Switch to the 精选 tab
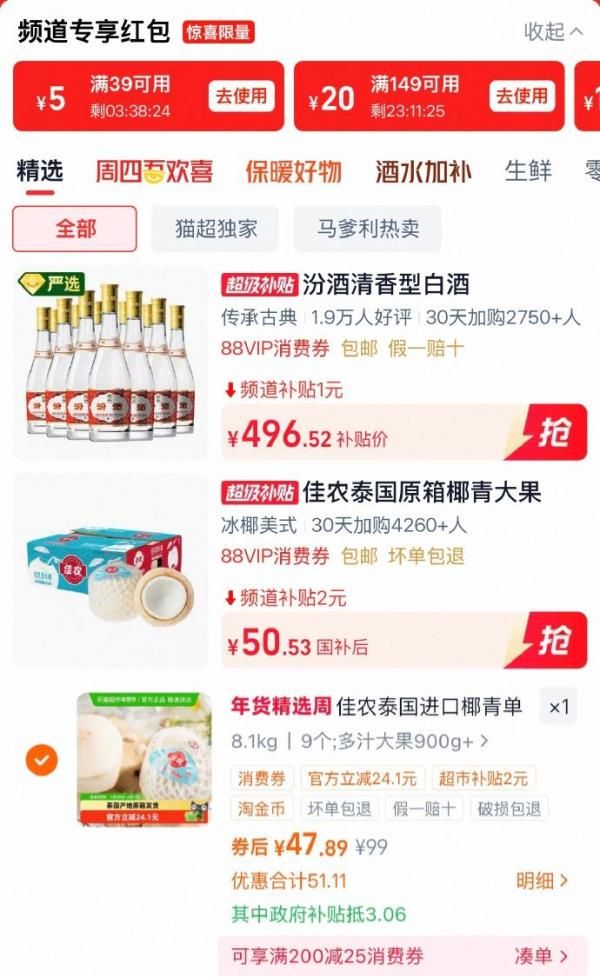600x978 pixels. click(40, 171)
